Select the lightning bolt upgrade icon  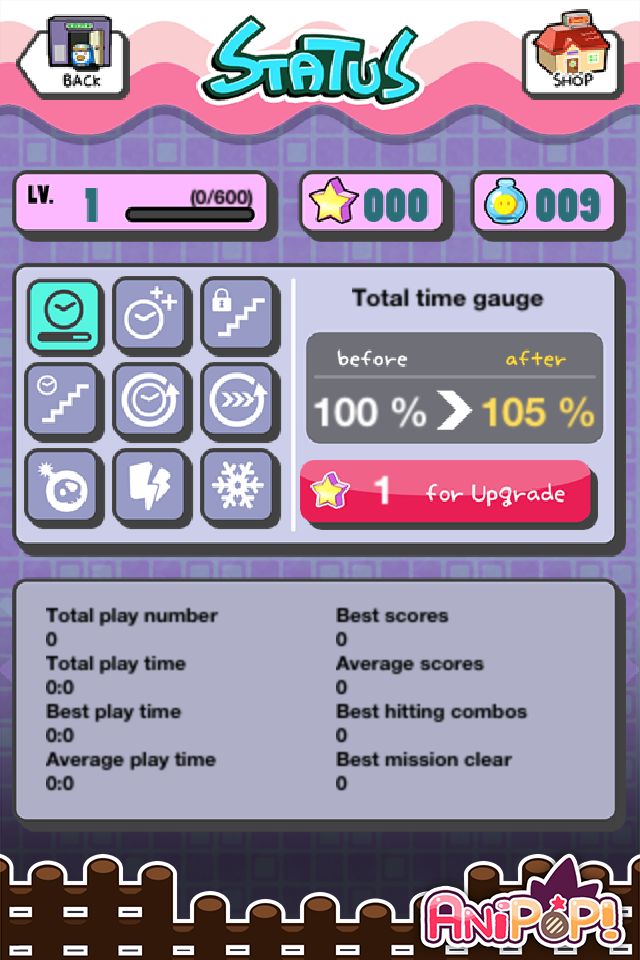coord(150,487)
